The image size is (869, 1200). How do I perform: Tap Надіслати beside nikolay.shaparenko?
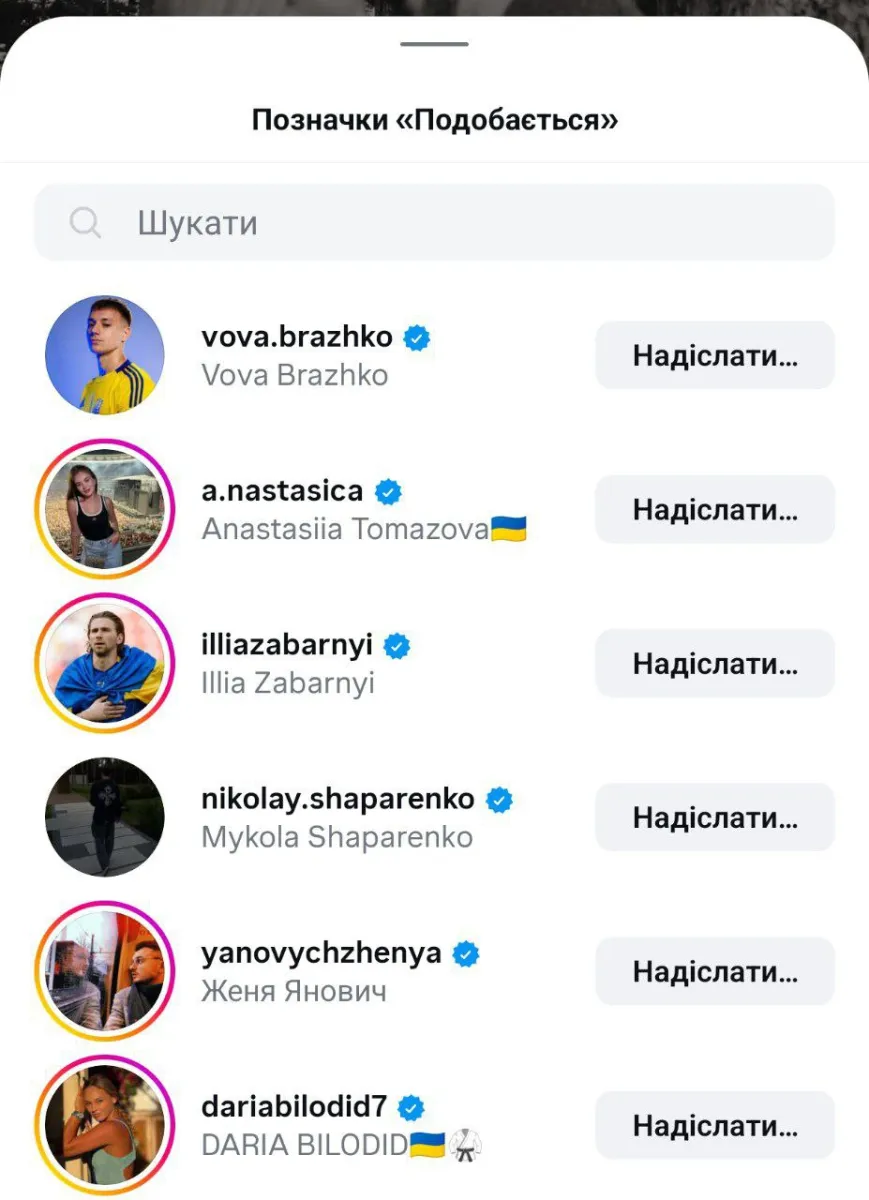(x=714, y=817)
